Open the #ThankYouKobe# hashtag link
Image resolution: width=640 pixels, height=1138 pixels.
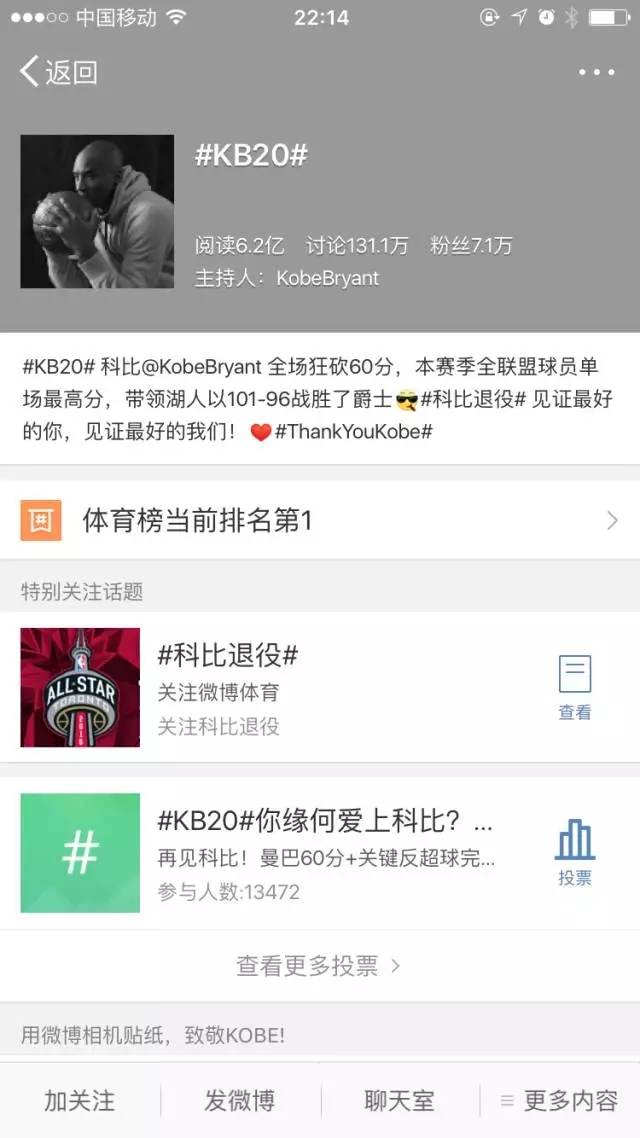coord(352,432)
